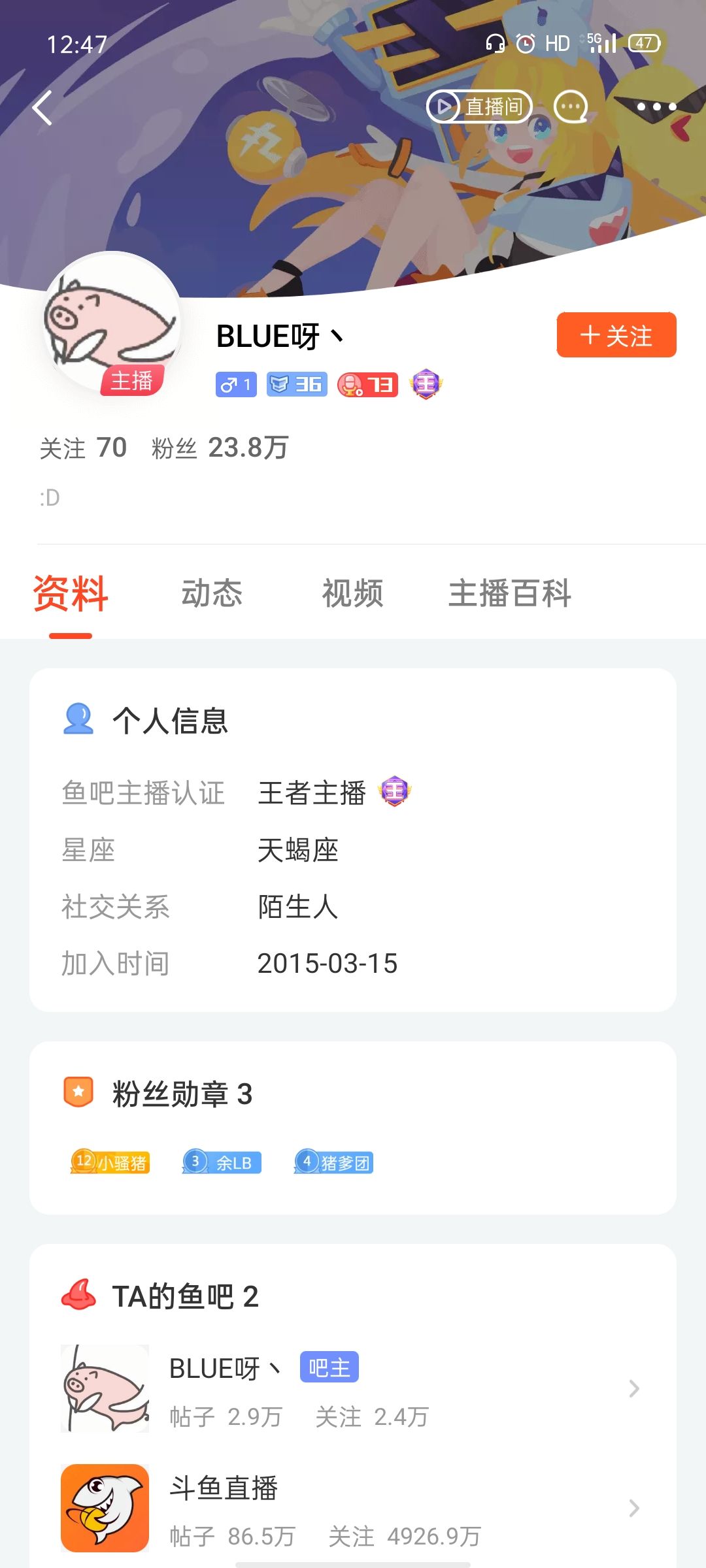Tap the +关注 follow button
The height and width of the screenshot is (1568, 706).
pyautogui.click(x=615, y=335)
